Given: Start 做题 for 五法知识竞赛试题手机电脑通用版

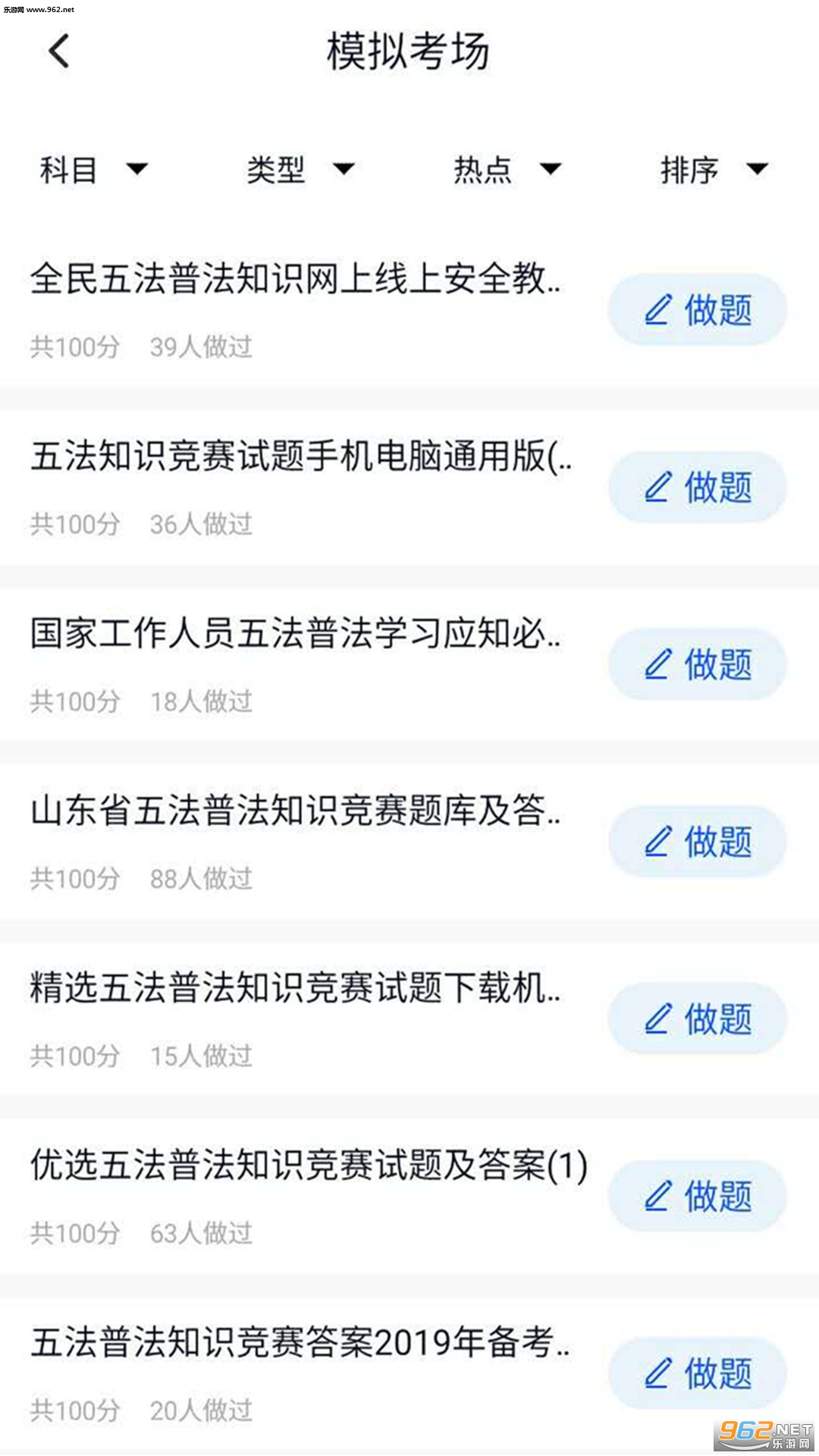Looking at the screenshot, I should [698, 487].
